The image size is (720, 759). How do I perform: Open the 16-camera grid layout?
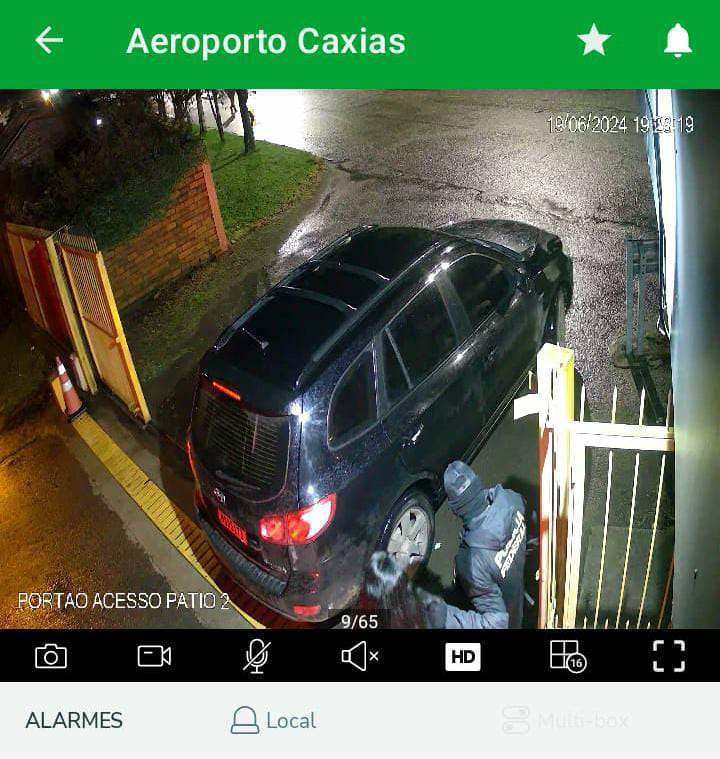pyautogui.click(x=567, y=656)
